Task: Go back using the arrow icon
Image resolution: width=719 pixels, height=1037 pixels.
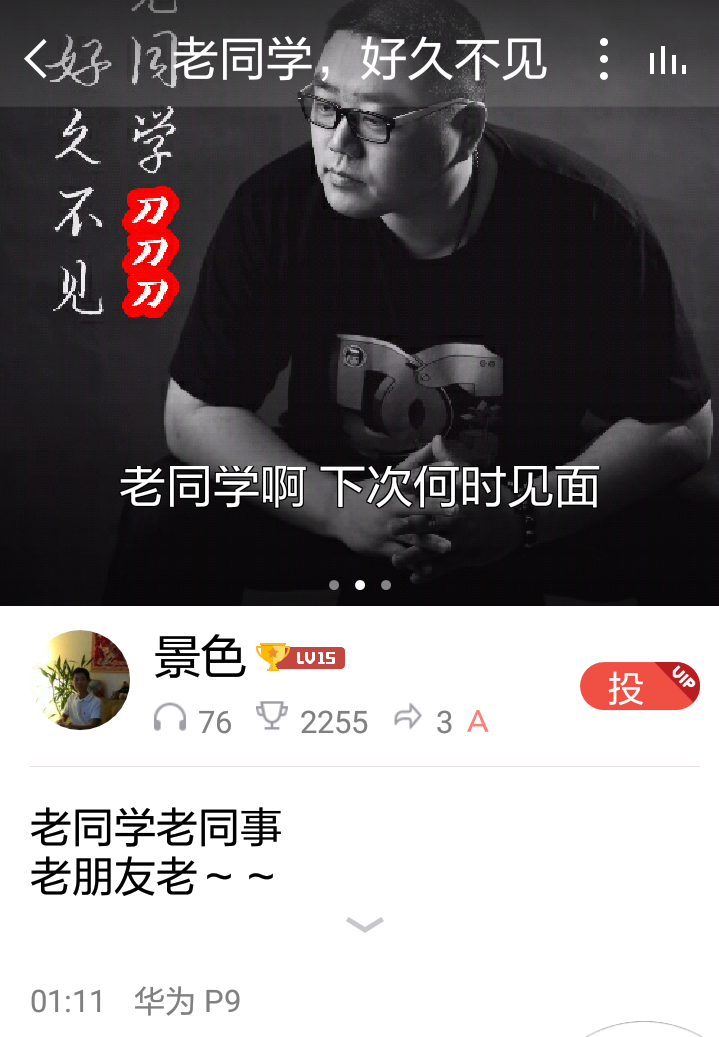Action: (36, 59)
